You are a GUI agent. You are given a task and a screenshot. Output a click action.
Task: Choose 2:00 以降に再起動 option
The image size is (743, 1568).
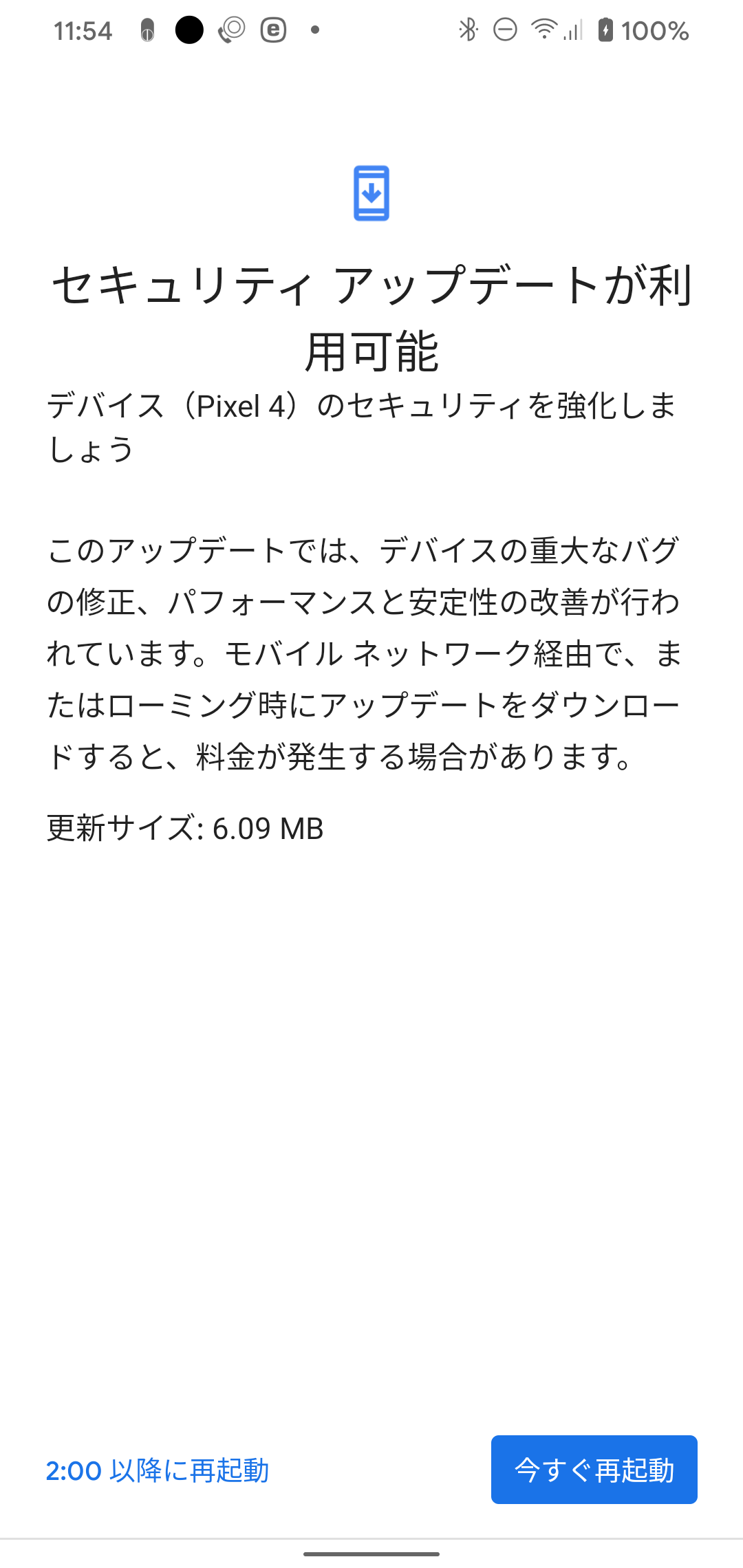pos(158,1470)
